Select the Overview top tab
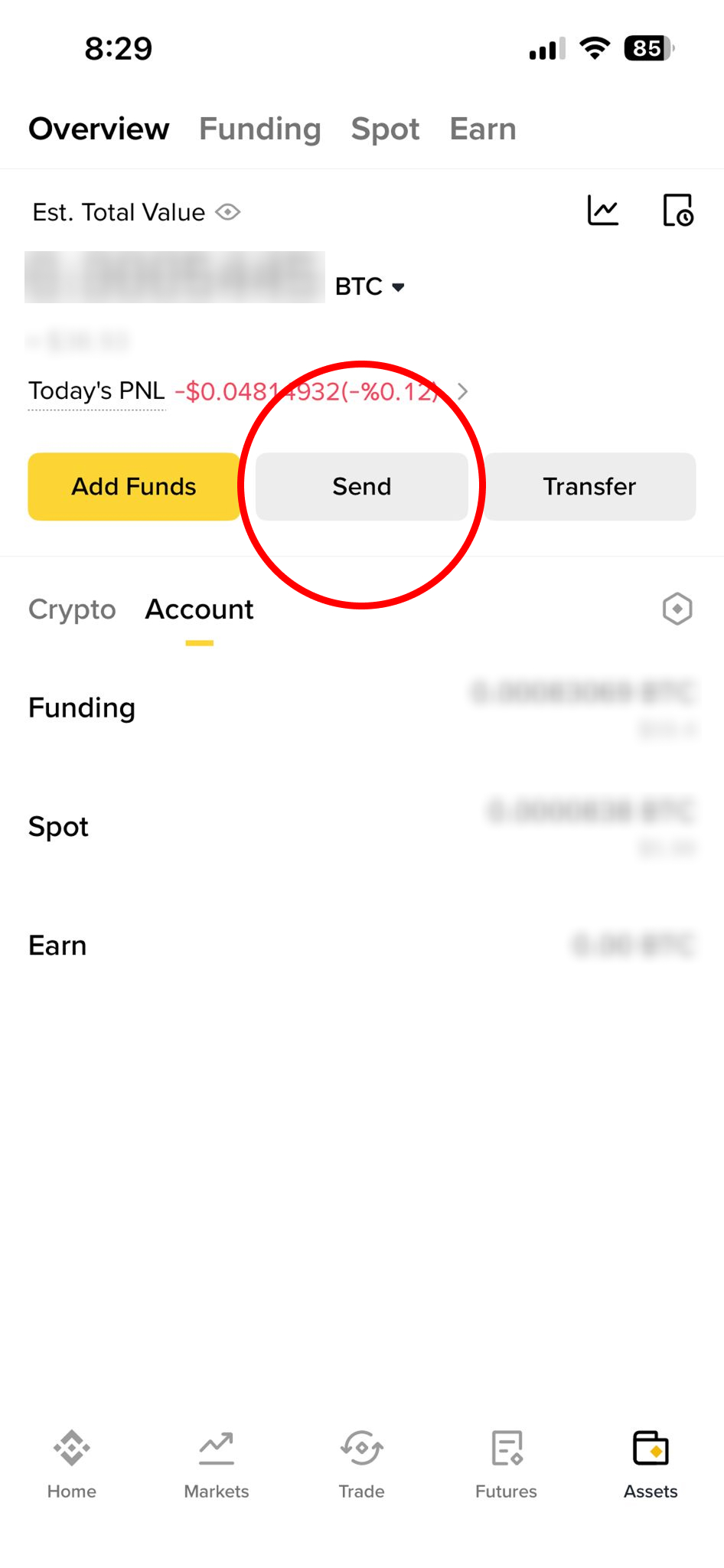This screenshot has width=724, height=1568. point(99,129)
